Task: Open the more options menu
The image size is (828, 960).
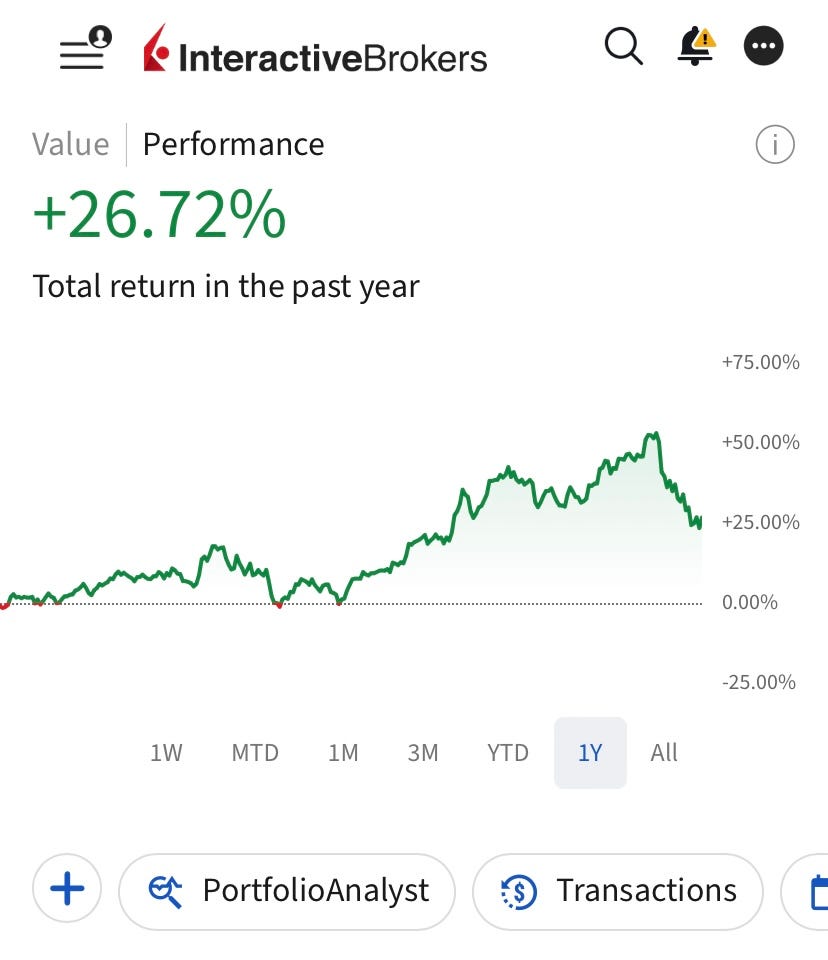Action: click(764, 46)
